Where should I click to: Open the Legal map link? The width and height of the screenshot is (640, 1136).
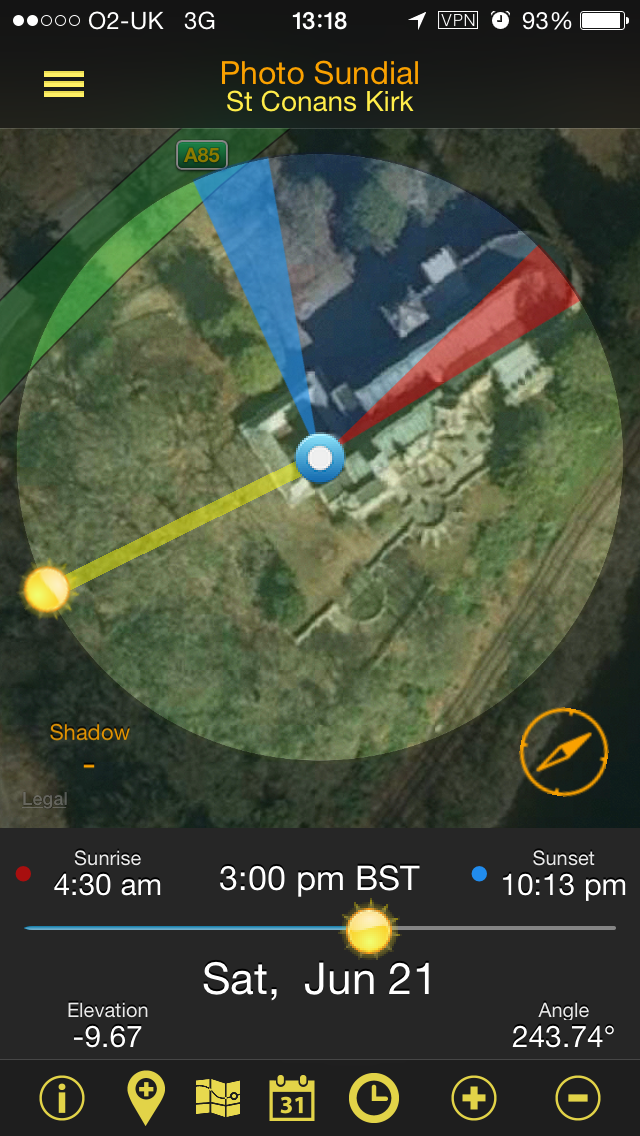(45, 799)
